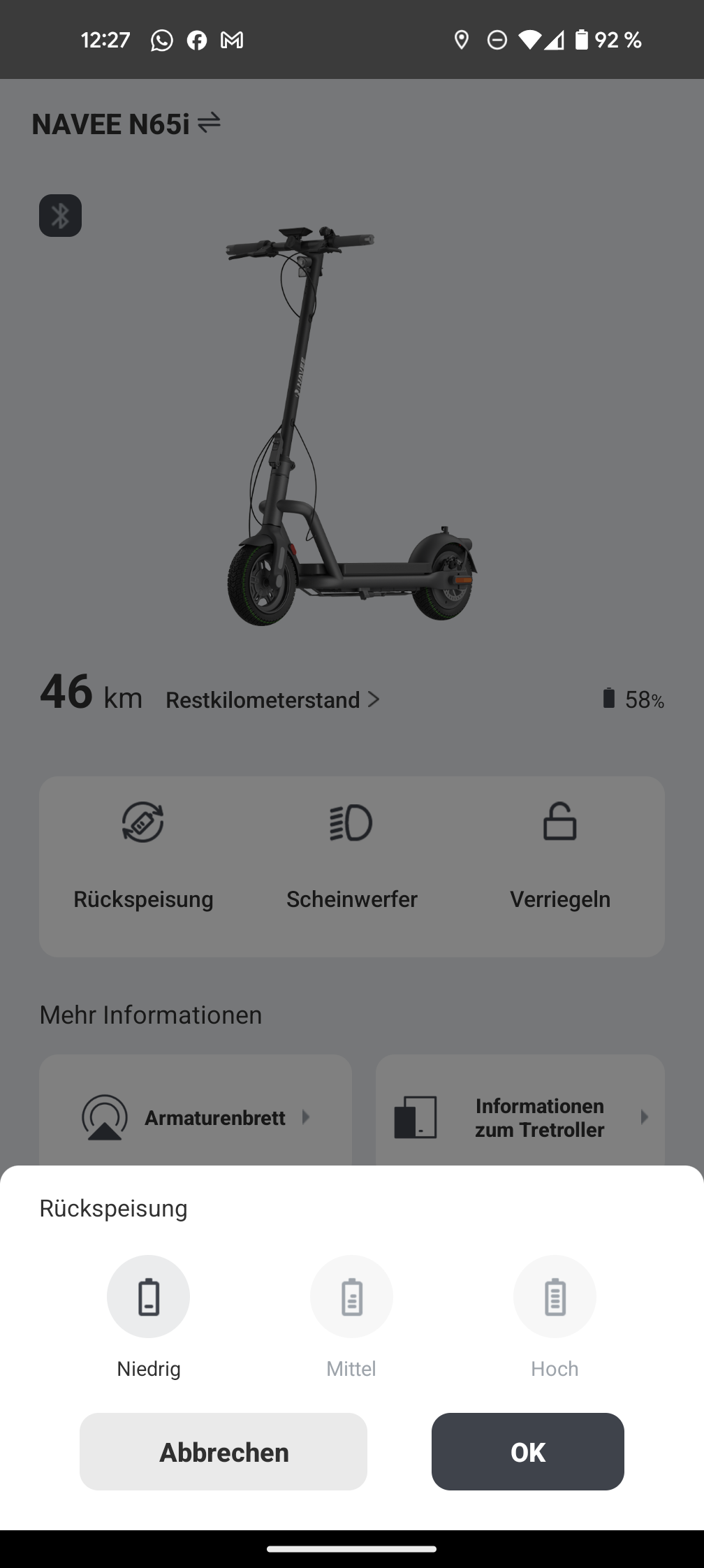704x1568 pixels.
Task: Set recuperation to Hoch
Action: [555, 1297]
